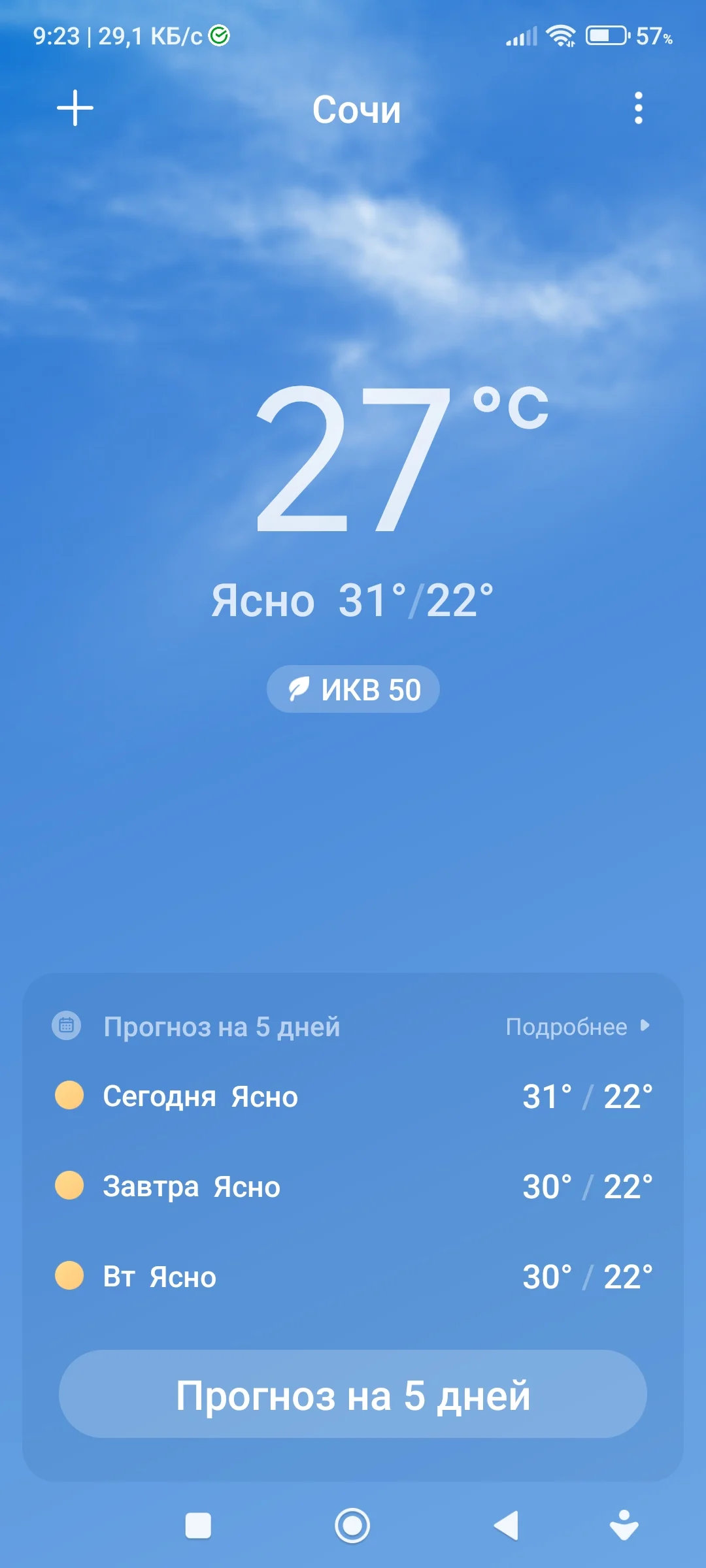Tap the battery indicator showing 57%

tap(608, 36)
